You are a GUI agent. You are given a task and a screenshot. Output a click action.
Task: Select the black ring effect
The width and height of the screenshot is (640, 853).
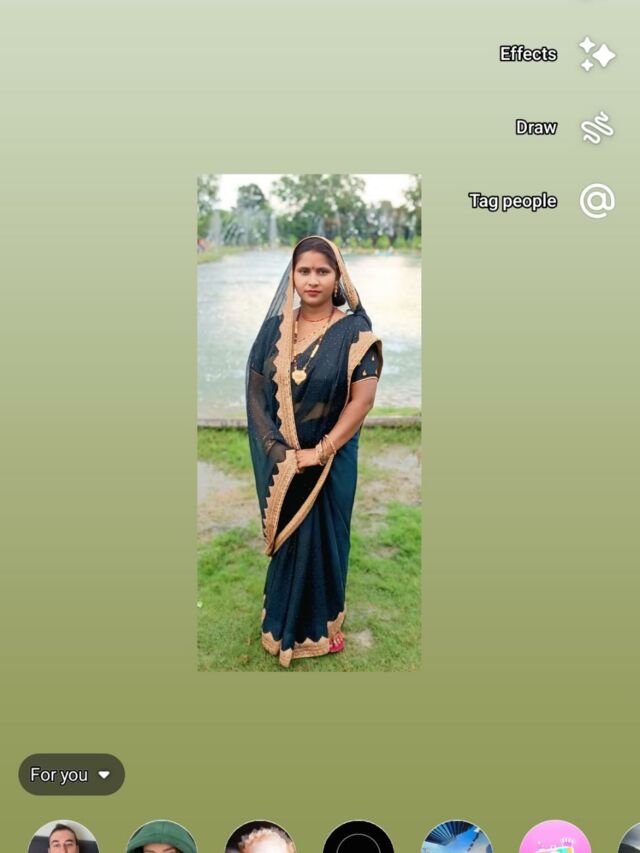pos(358,839)
